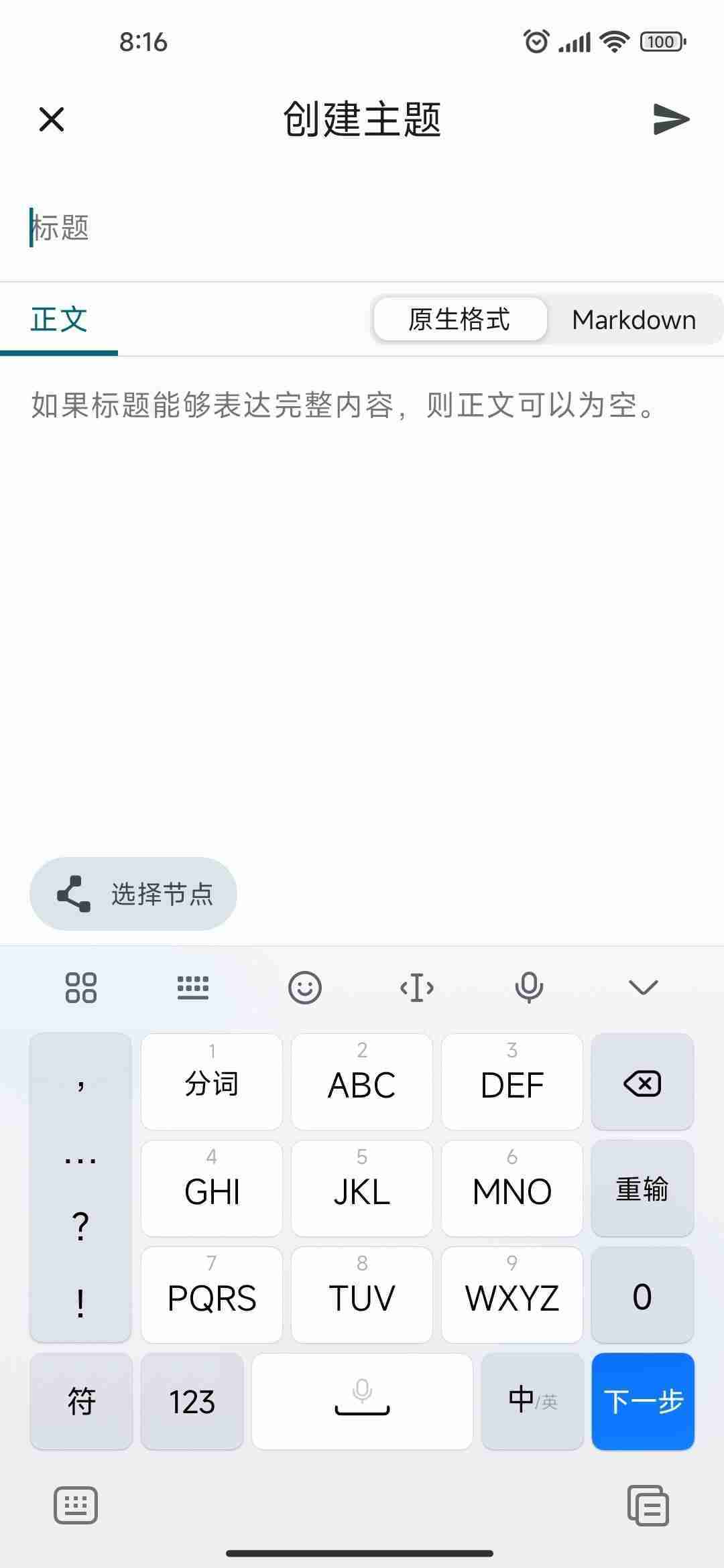The width and height of the screenshot is (724, 1568).
Task: Open the keyboard apps grid panel
Action: coord(81,986)
